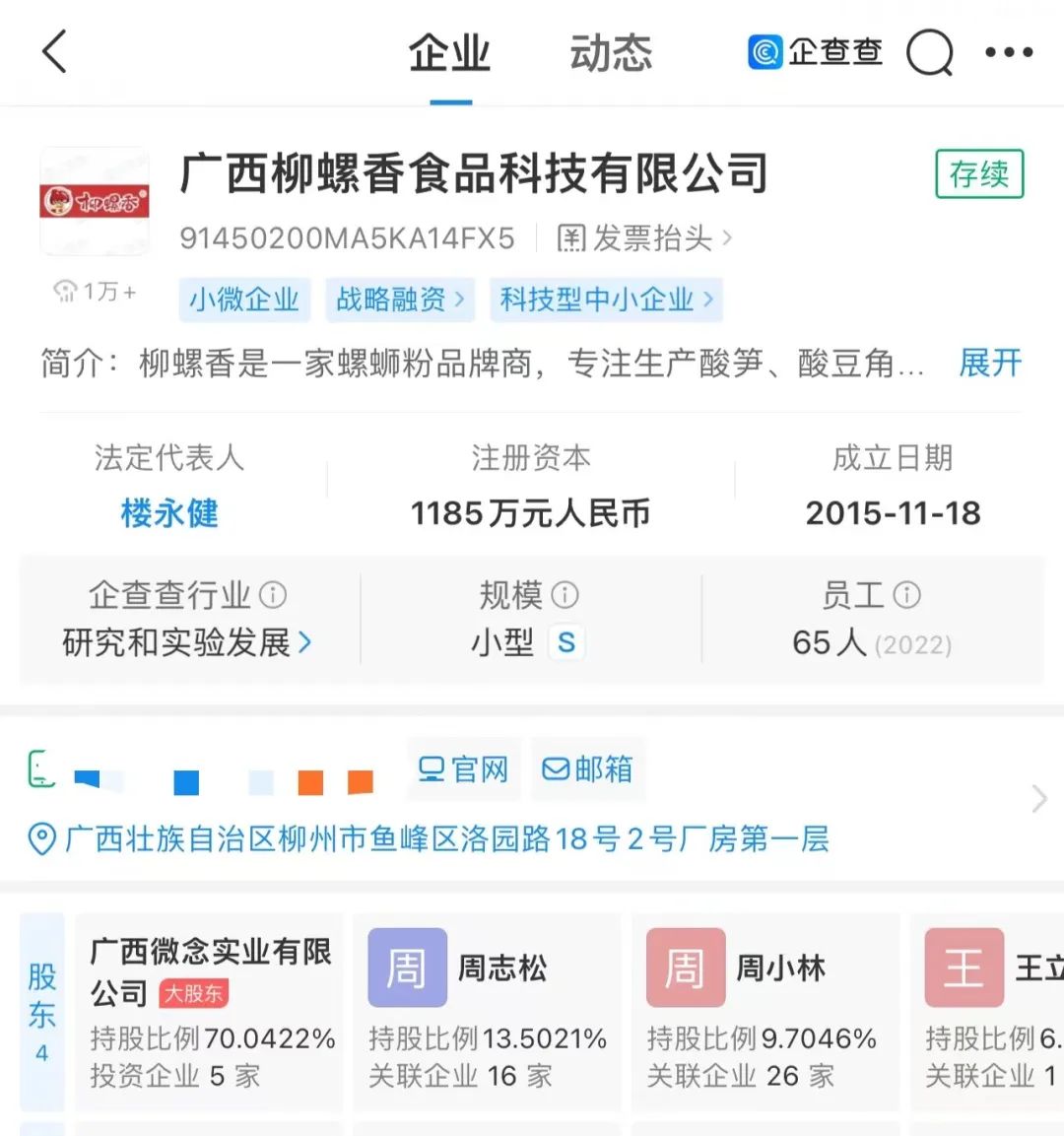
Task: Click the location pin icon
Action: tap(40, 840)
